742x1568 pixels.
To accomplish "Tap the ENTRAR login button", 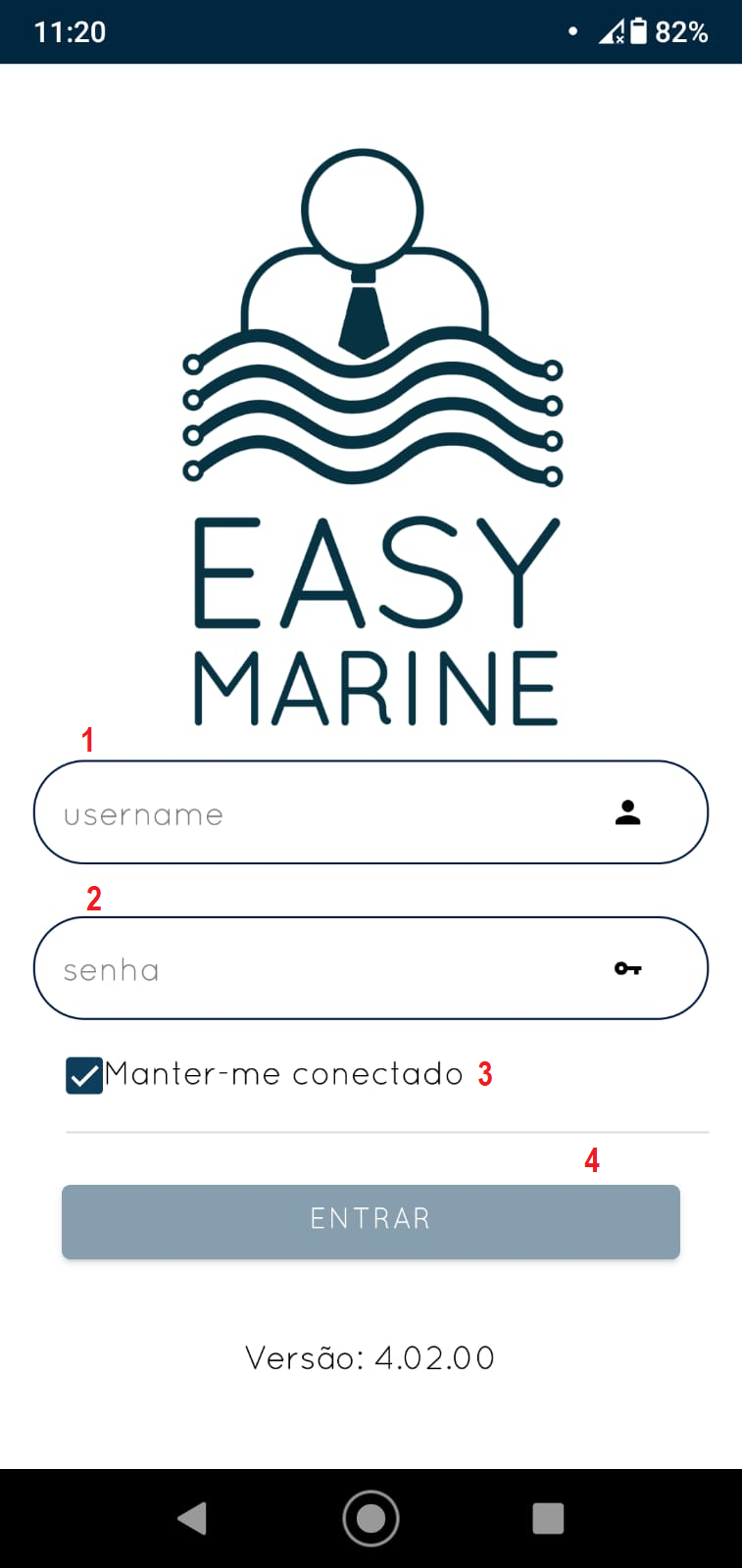I will click(x=371, y=1221).
